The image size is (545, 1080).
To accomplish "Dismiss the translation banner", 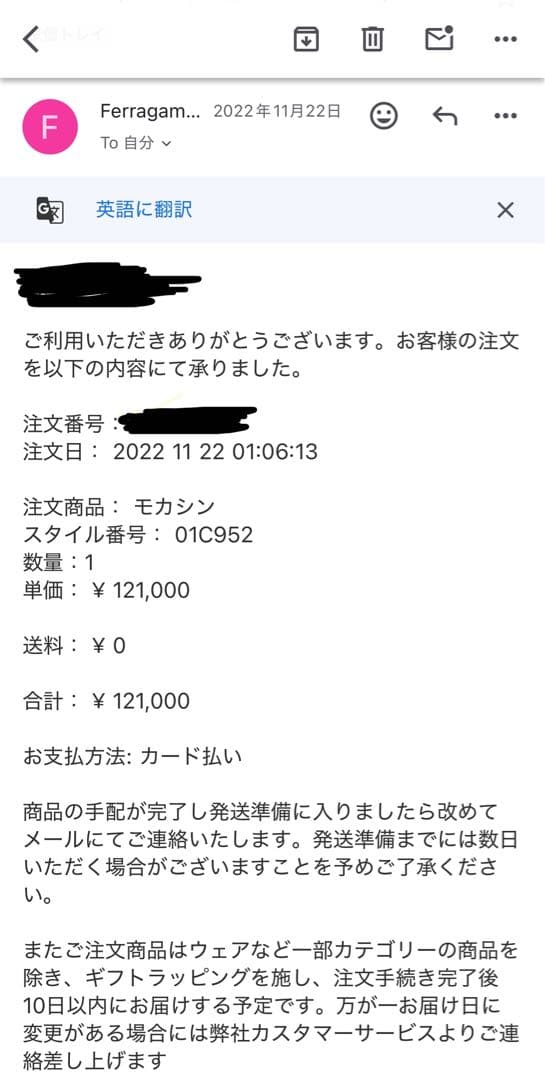I will (x=506, y=210).
